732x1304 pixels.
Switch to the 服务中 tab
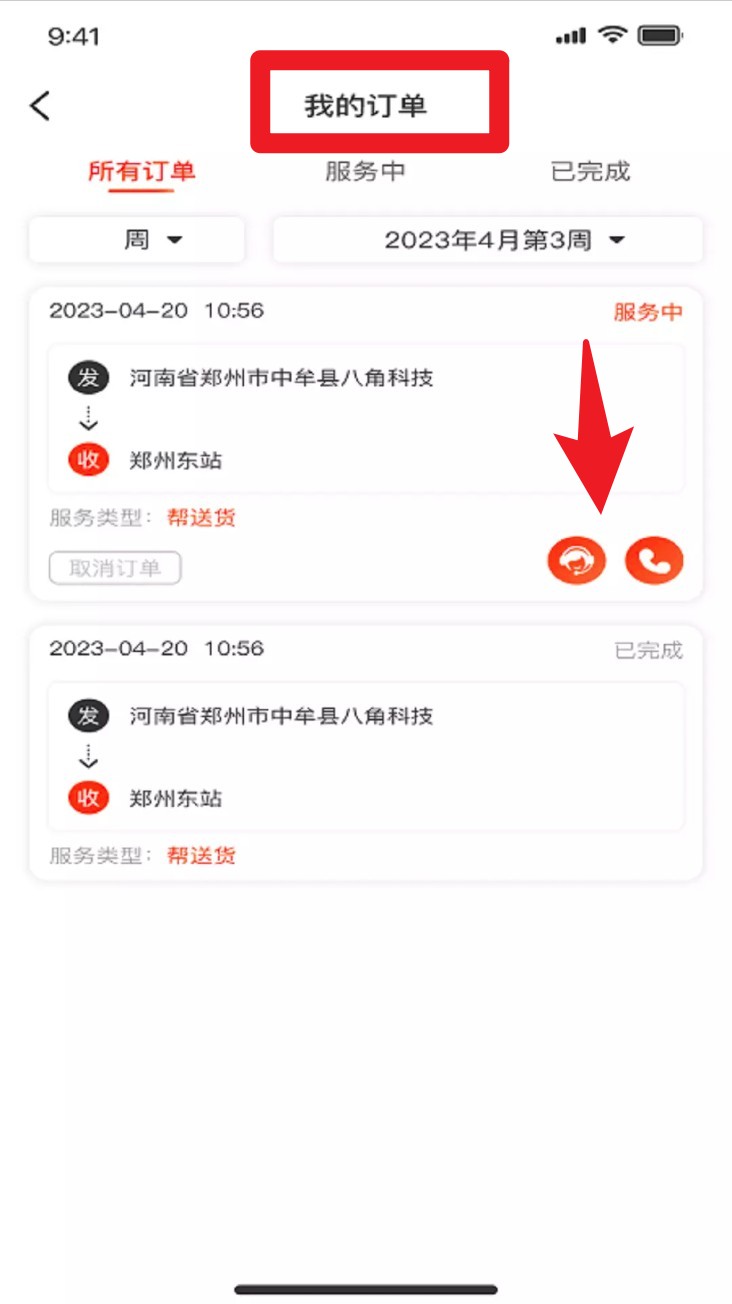click(365, 171)
